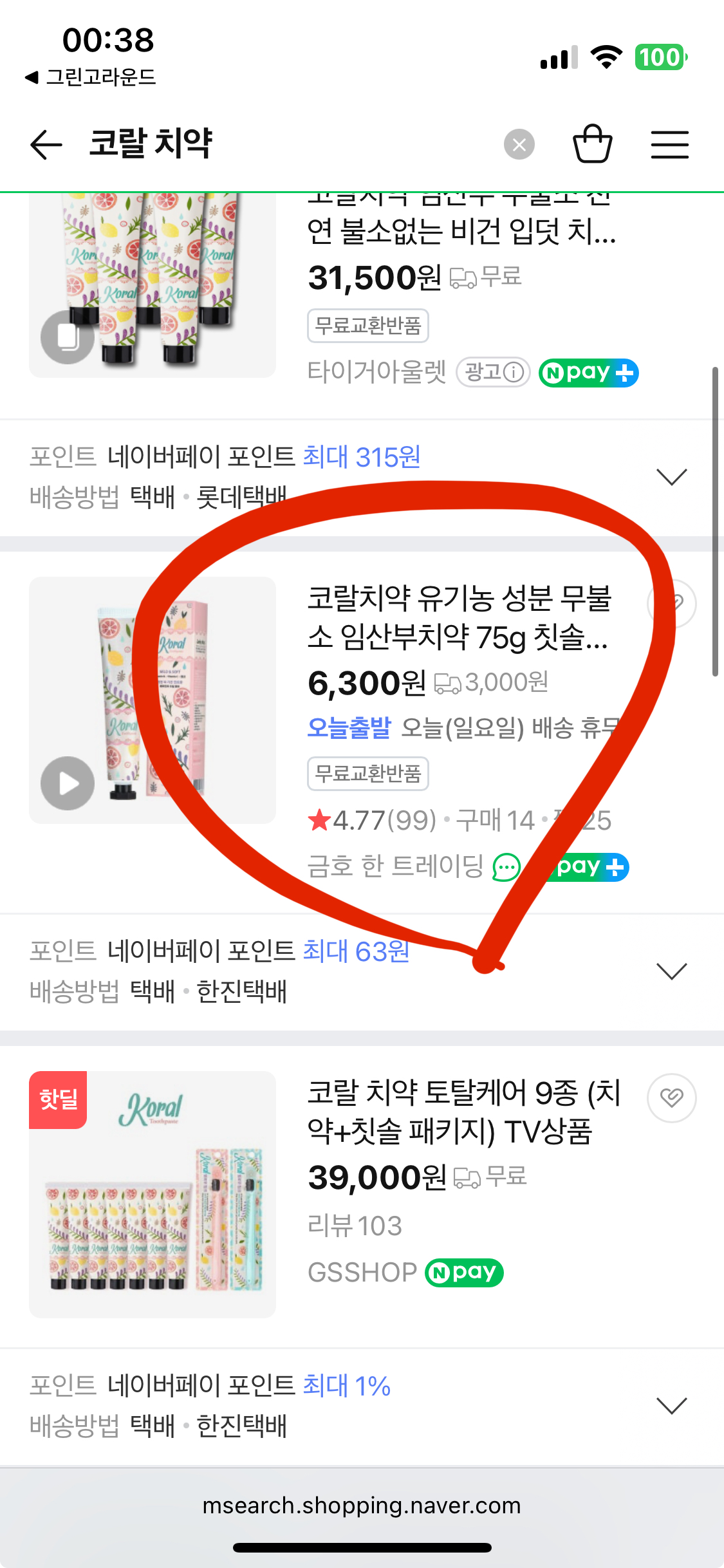Go back from the 코랄 치약 search results
The image size is (724, 1568).
pos(46,144)
